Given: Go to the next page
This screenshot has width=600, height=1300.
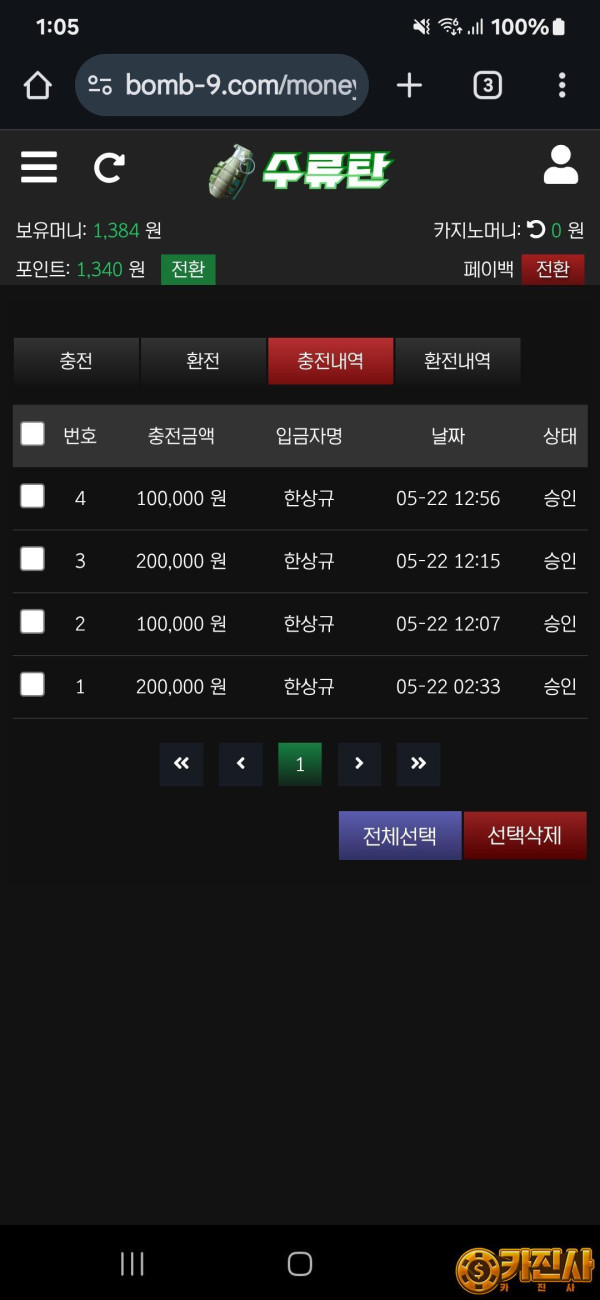Looking at the screenshot, I should click(359, 764).
